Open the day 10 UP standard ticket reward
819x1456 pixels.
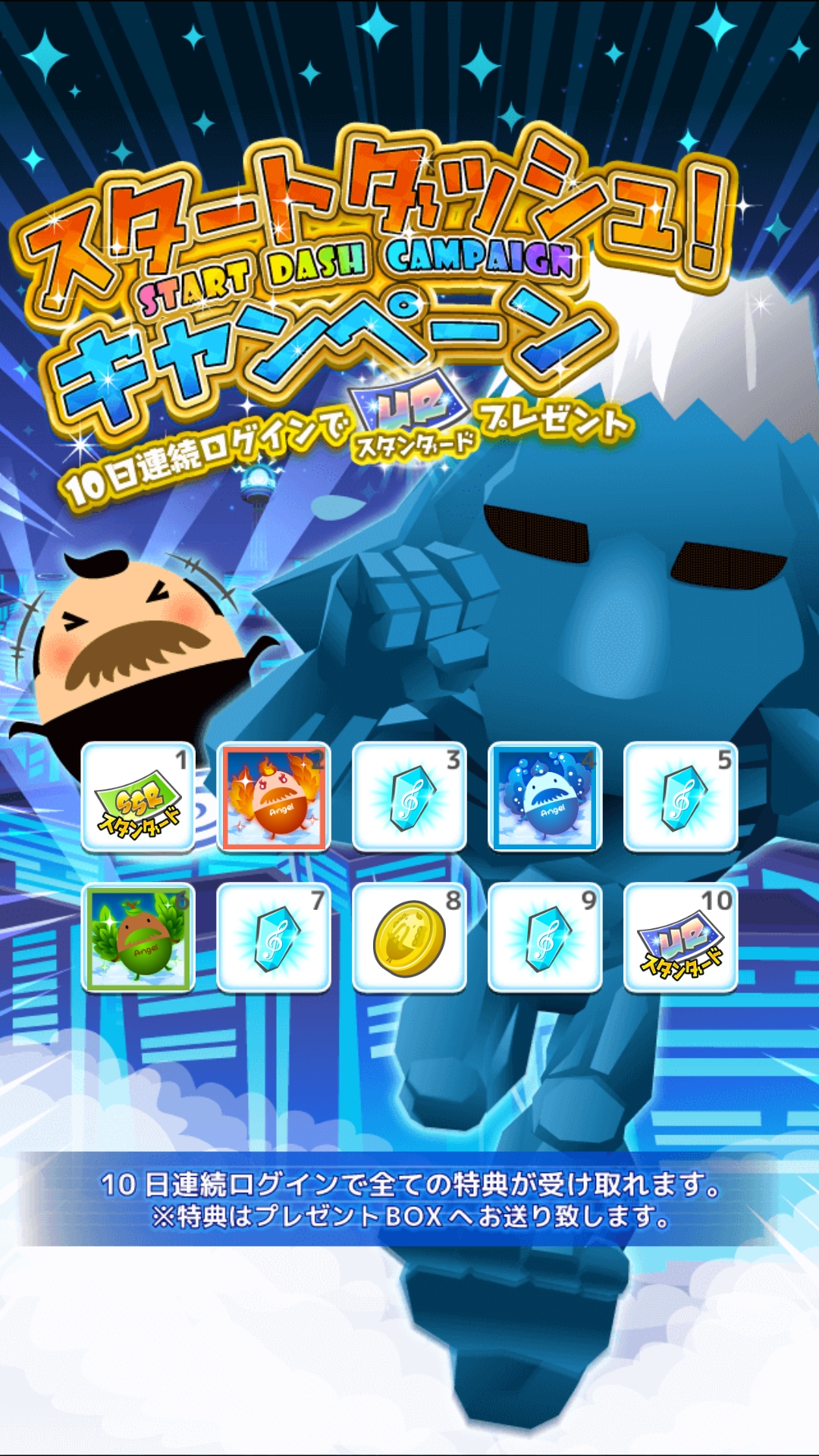pos(680,938)
